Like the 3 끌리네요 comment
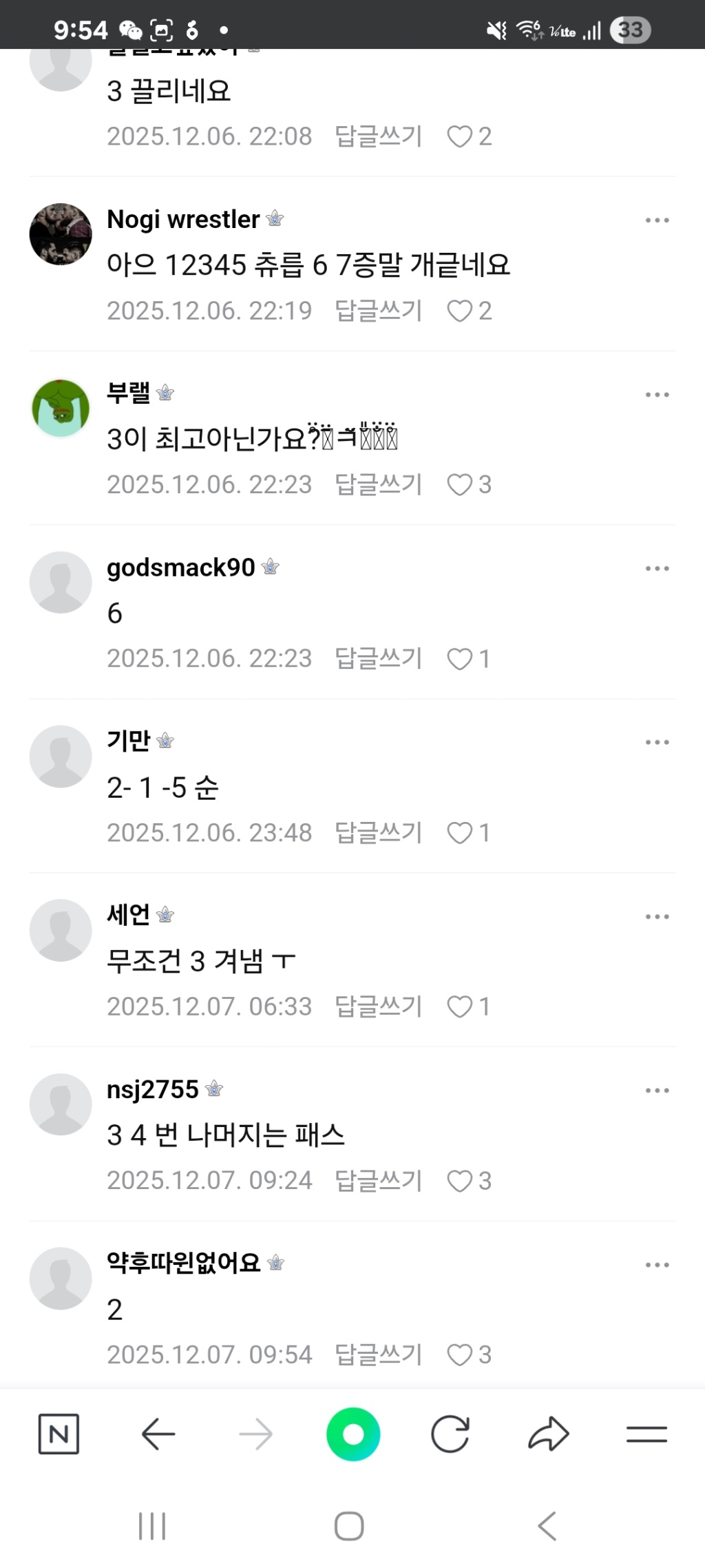The width and height of the screenshot is (705, 1568). coord(461,136)
